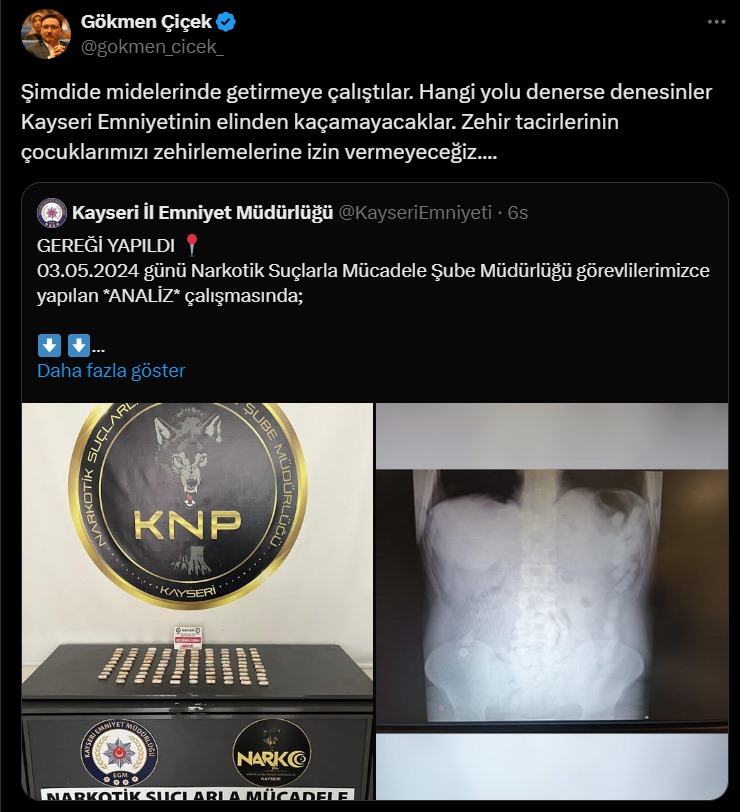The image size is (740, 812).
Task: Open Gökmen Çiçek's profile picture
Action: point(47,35)
